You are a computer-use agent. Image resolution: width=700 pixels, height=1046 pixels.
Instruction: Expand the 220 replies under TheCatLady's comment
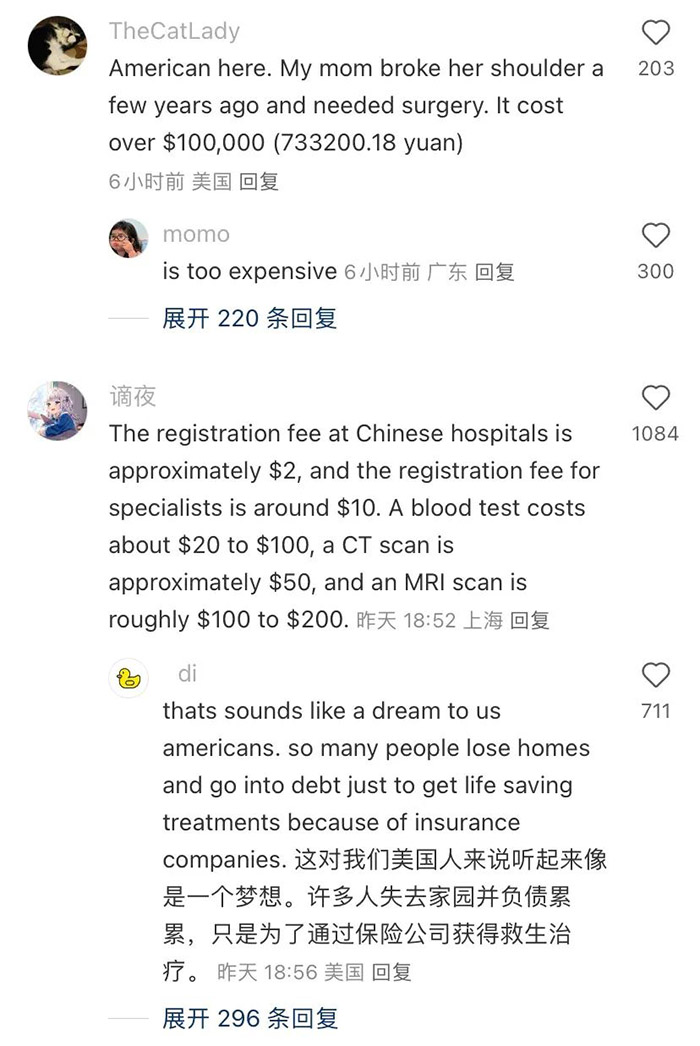tap(249, 318)
